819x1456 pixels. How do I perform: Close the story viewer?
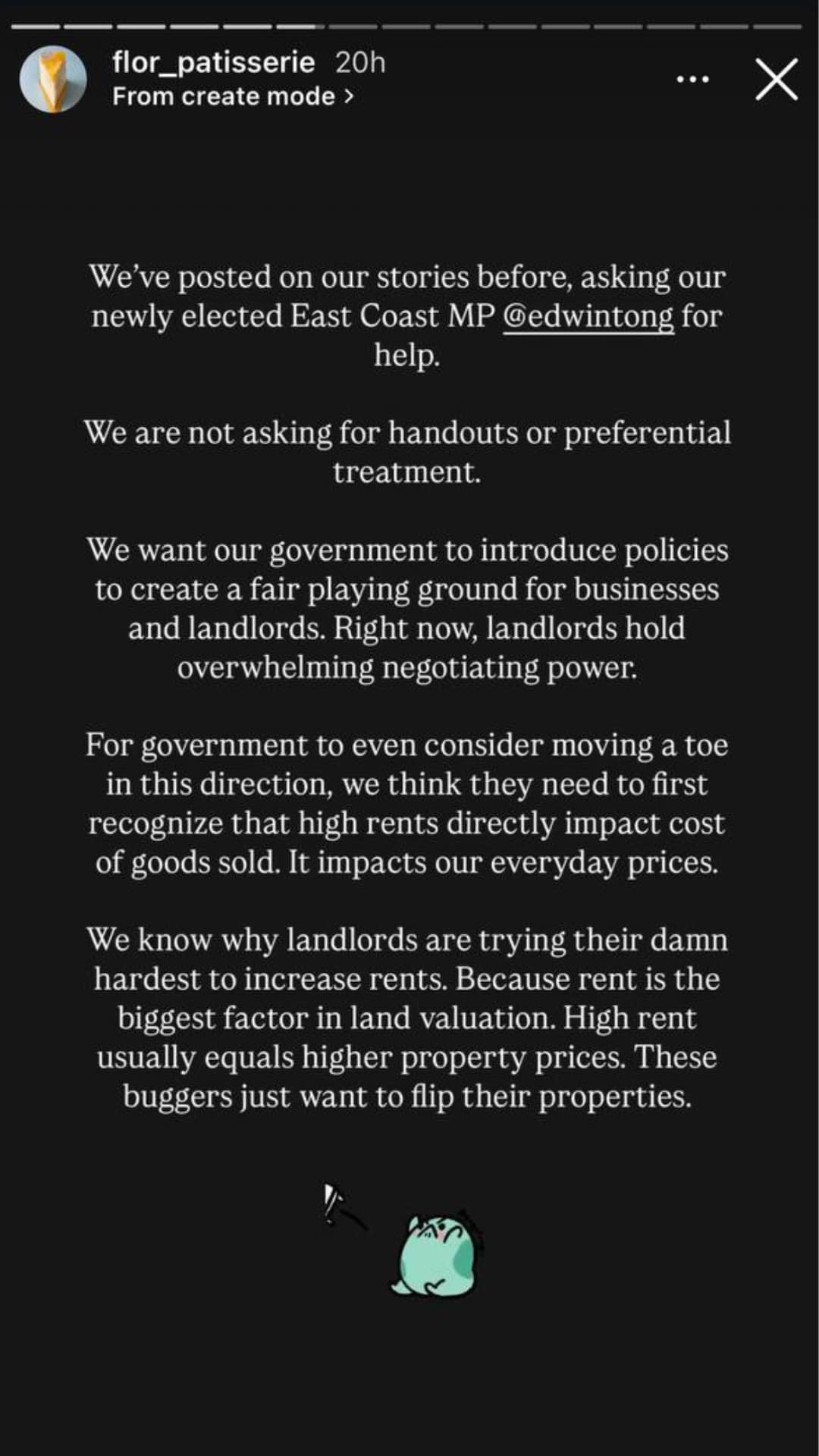(777, 79)
